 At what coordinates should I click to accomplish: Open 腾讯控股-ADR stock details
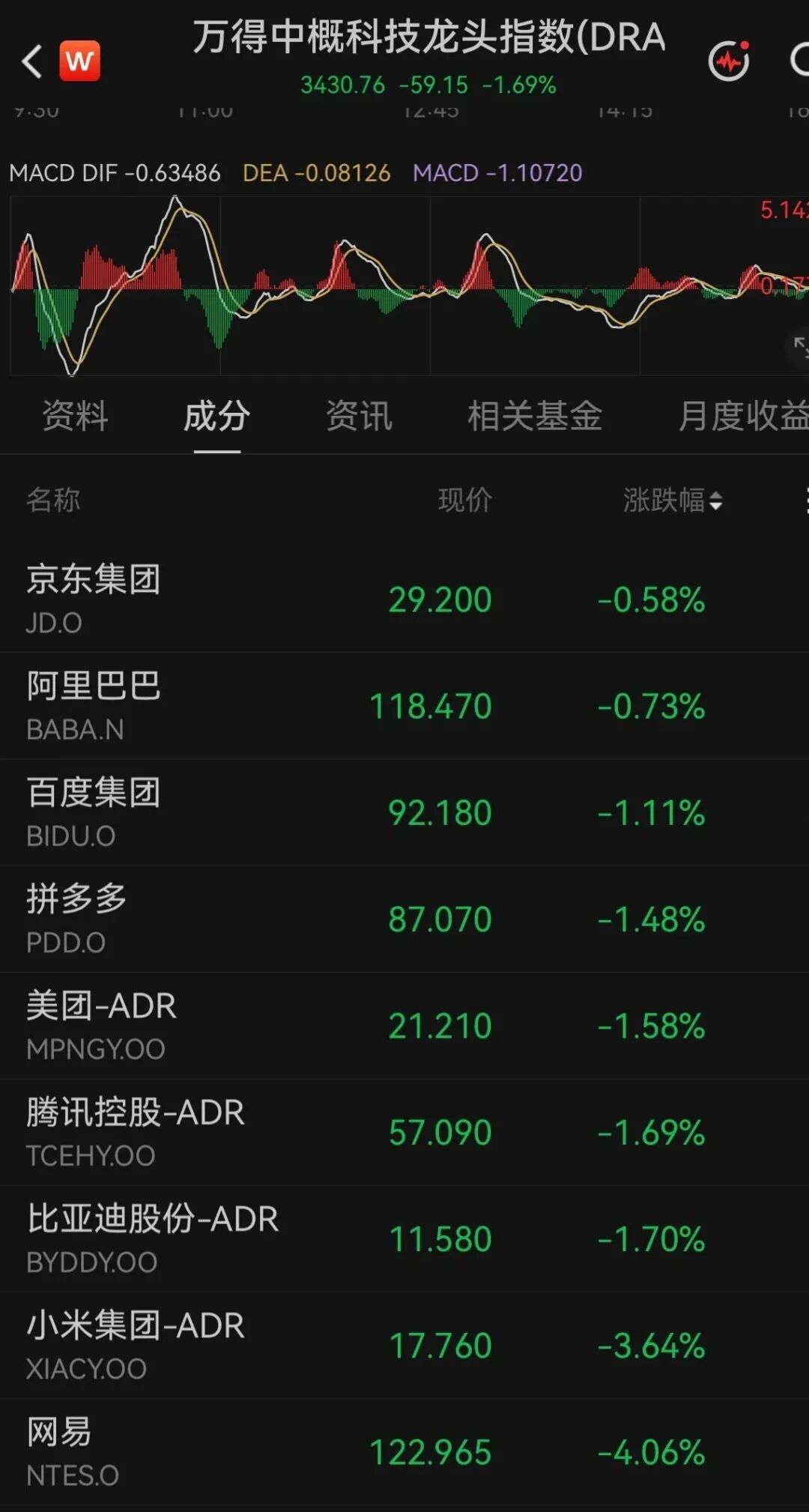404,1131
